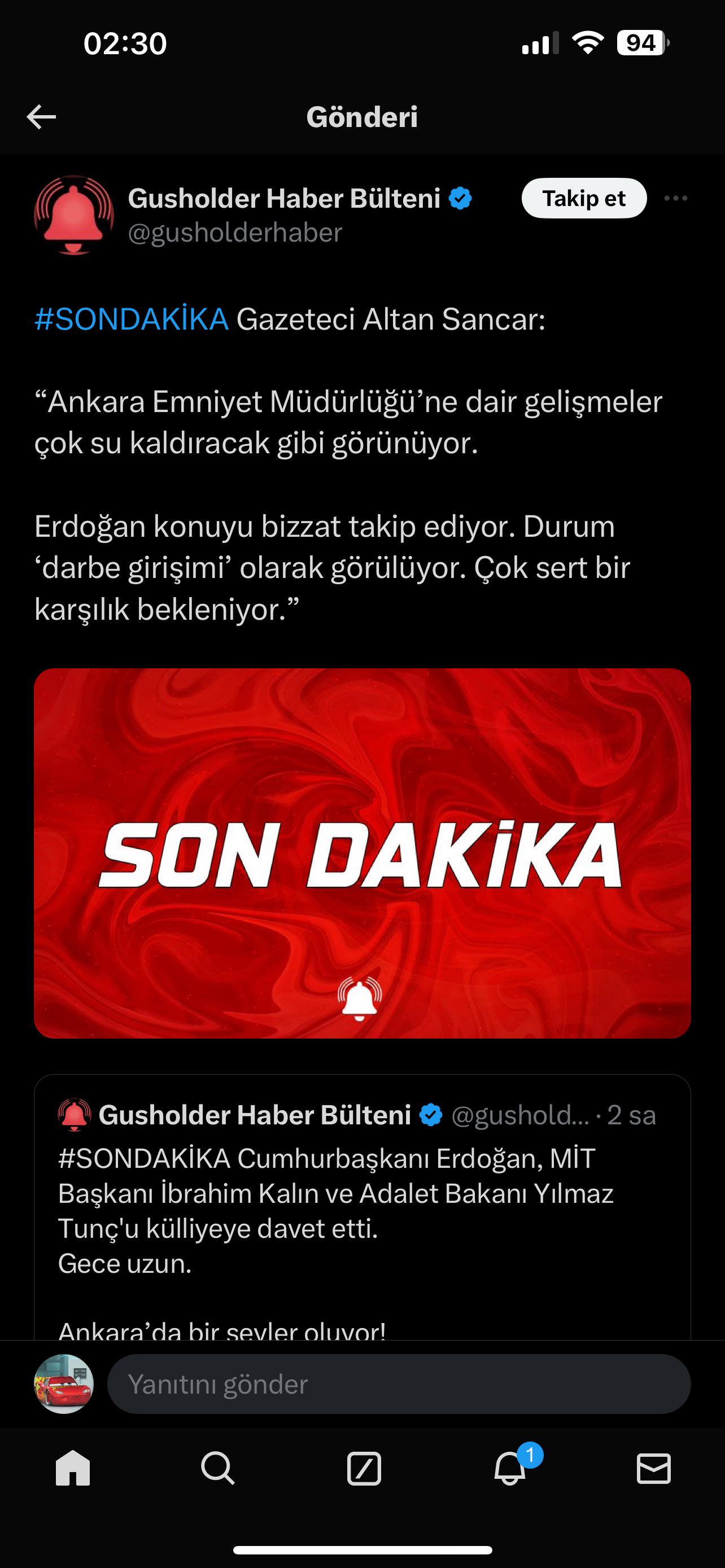View the SON DAKİKA image full screen
Screen dimensions: 725x1568
(362, 853)
